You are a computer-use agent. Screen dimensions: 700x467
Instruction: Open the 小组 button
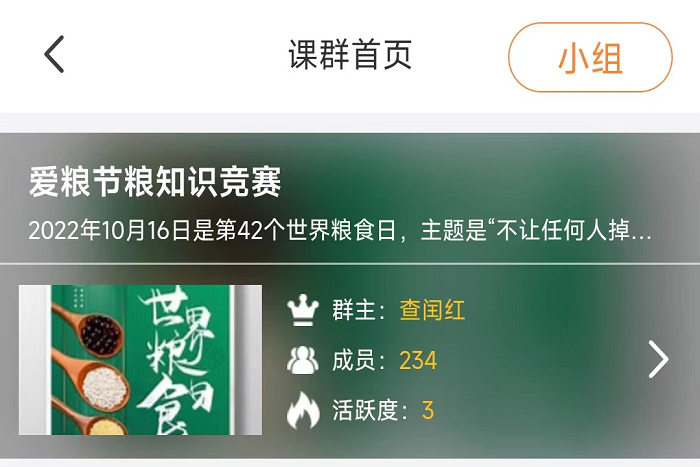(590, 57)
